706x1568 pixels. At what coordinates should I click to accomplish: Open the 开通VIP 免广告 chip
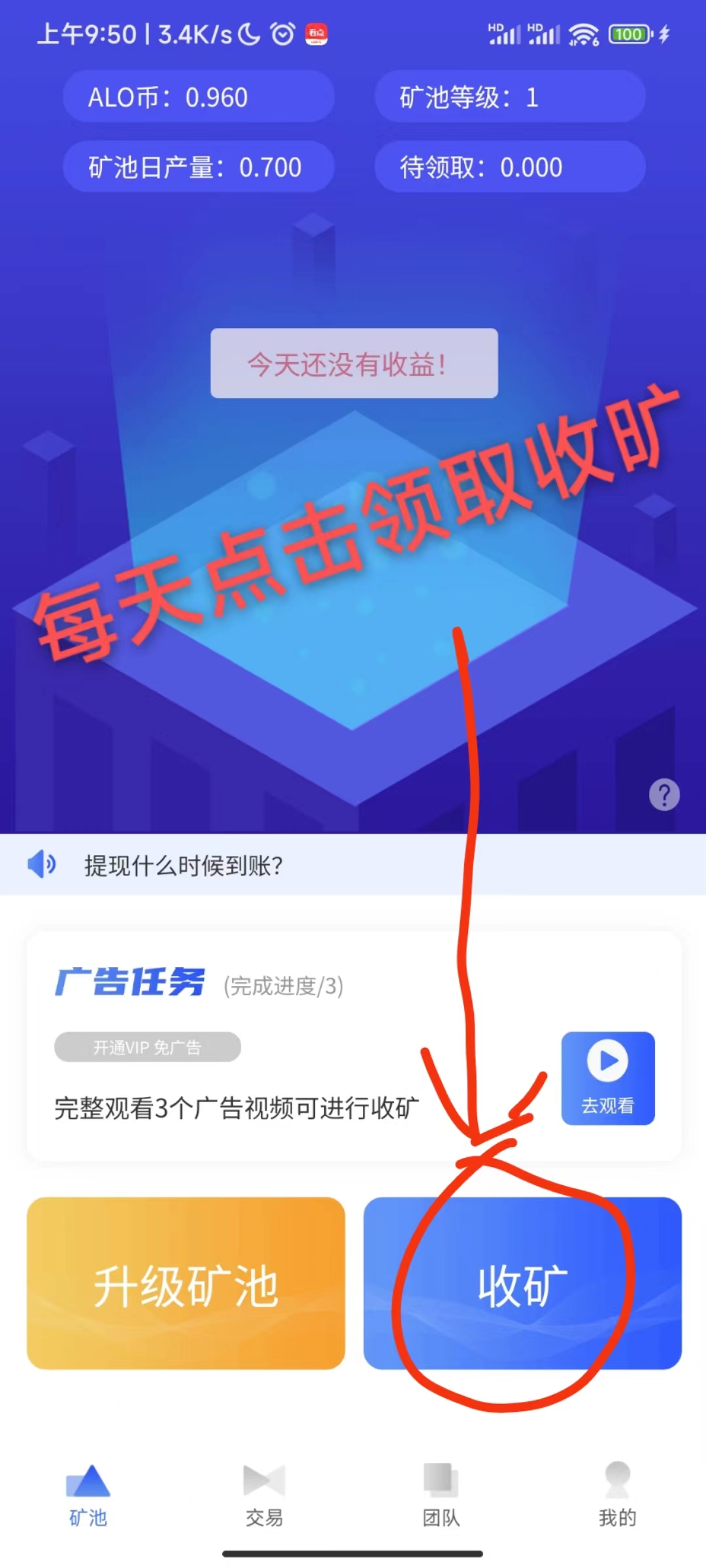click(147, 1047)
